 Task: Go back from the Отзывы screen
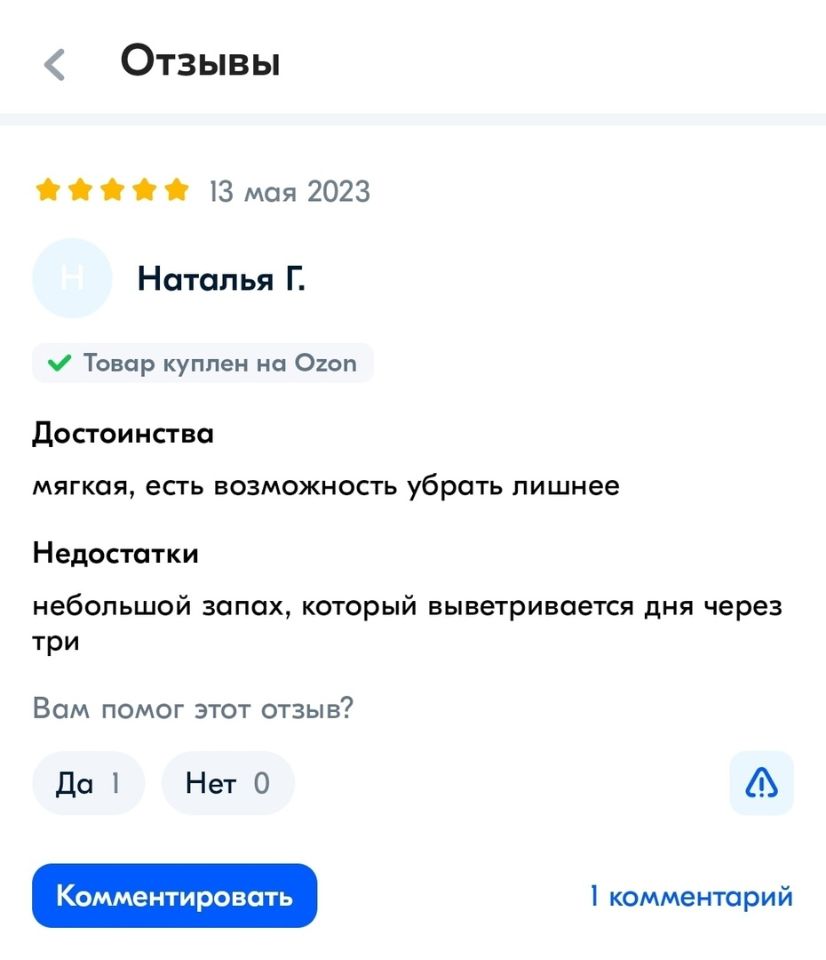tap(55, 65)
